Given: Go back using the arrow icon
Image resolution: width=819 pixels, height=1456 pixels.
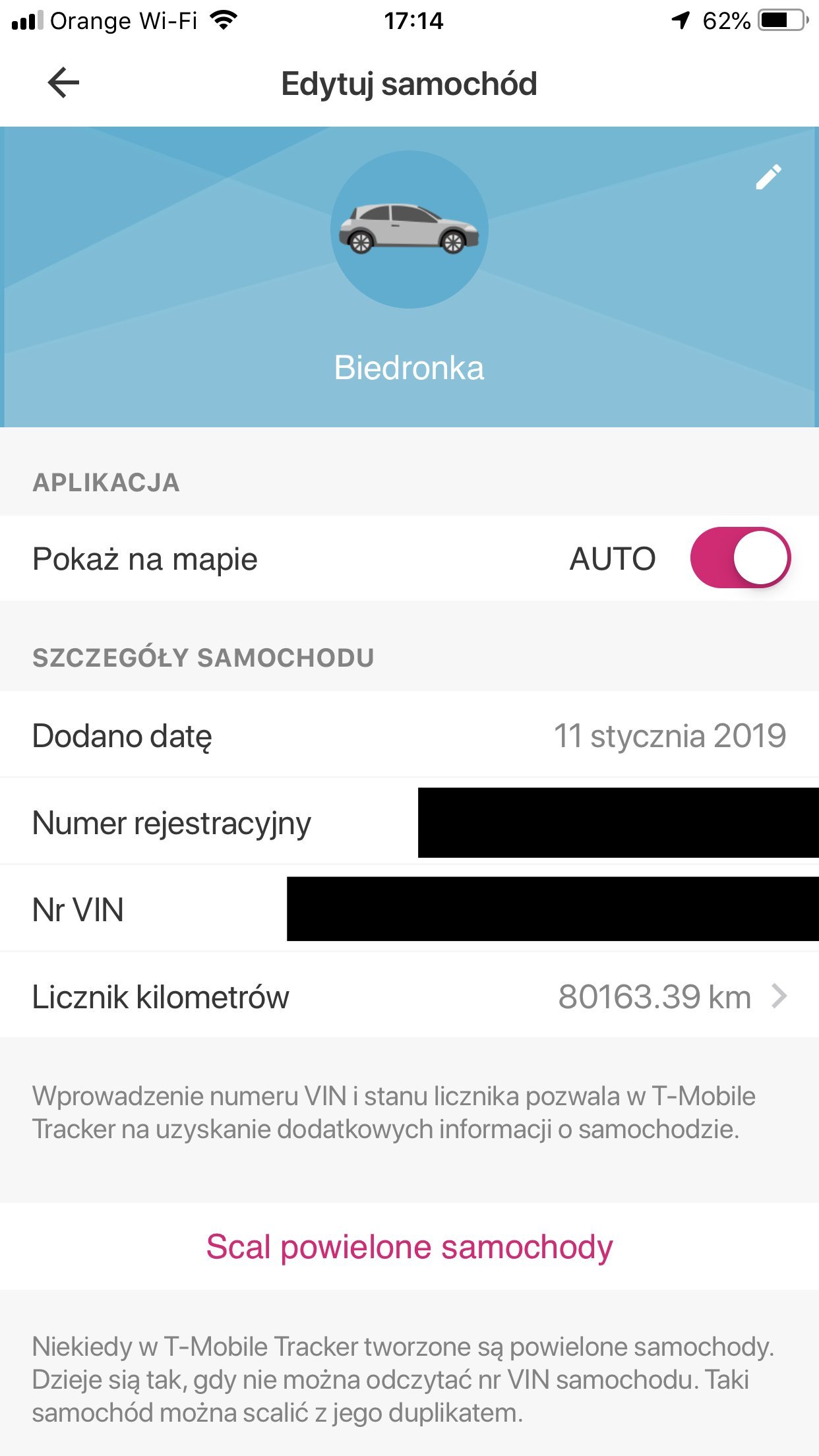Looking at the screenshot, I should pos(63,83).
